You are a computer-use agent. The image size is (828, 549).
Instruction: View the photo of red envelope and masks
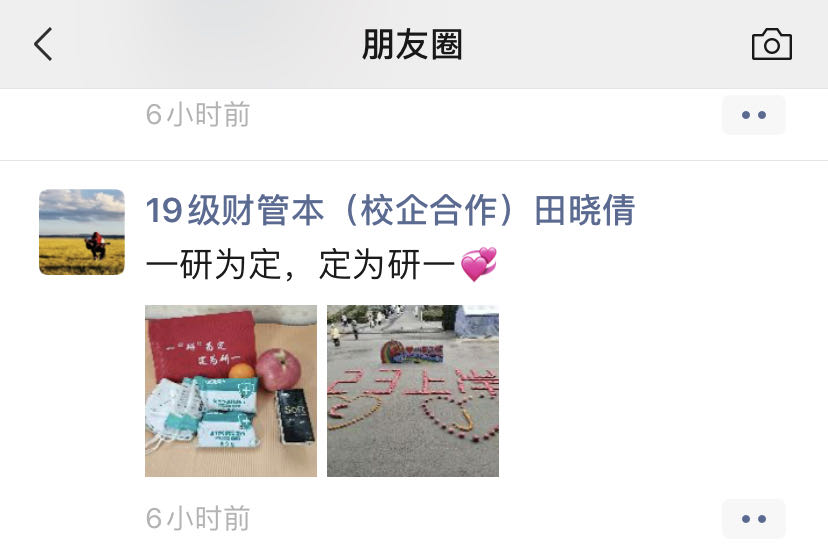231,391
